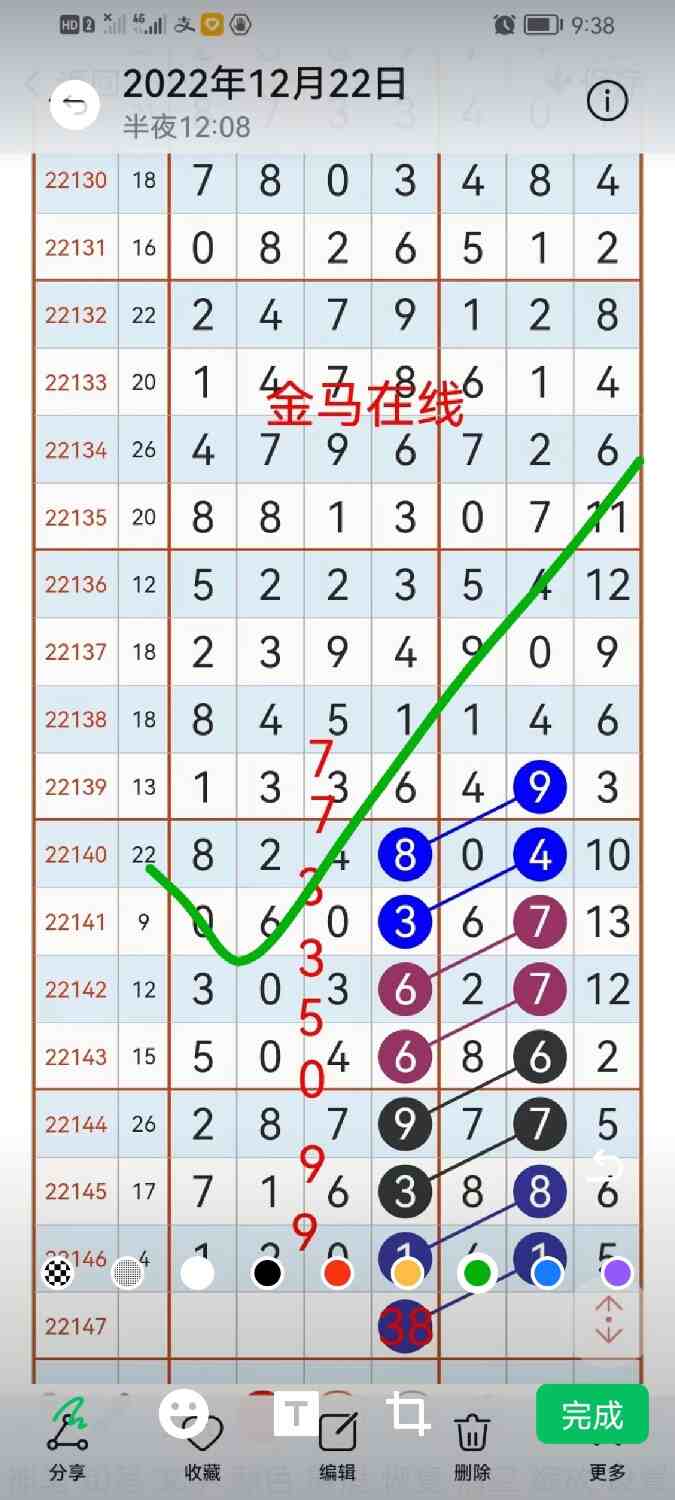Select the red color swatch

click(x=338, y=1273)
